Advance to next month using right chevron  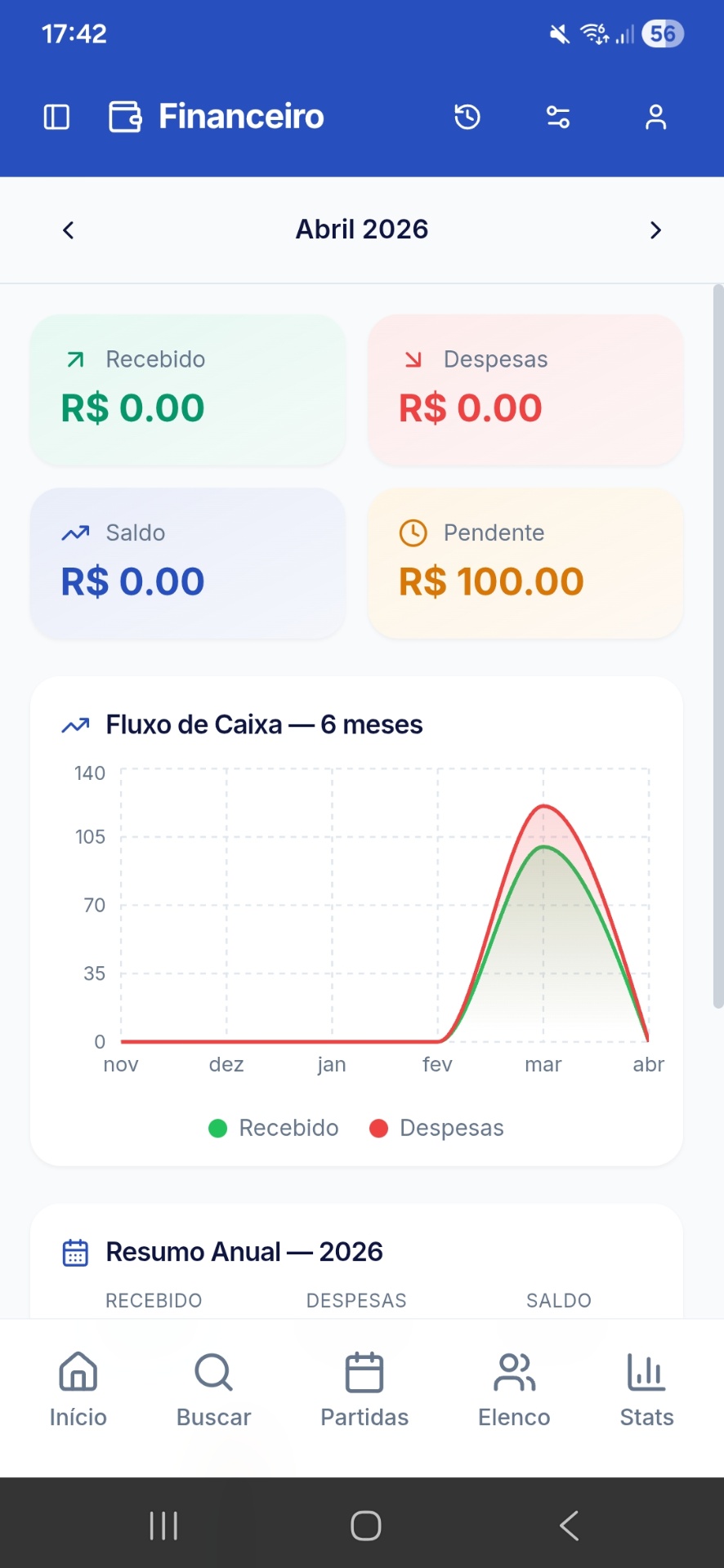click(655, 229)
